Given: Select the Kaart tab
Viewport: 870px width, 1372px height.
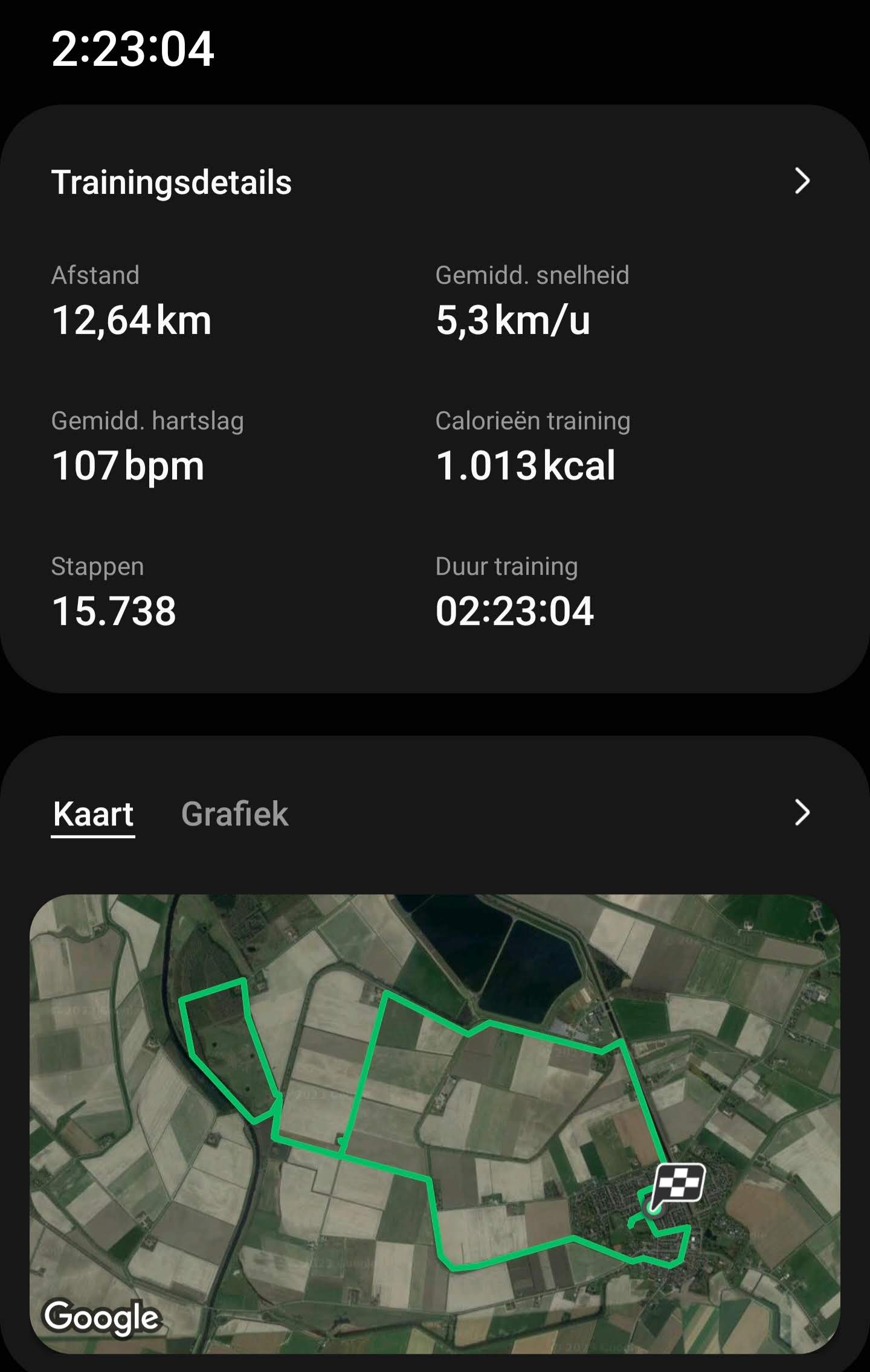Looking at the screenshot, I should [x=93, y=813].
